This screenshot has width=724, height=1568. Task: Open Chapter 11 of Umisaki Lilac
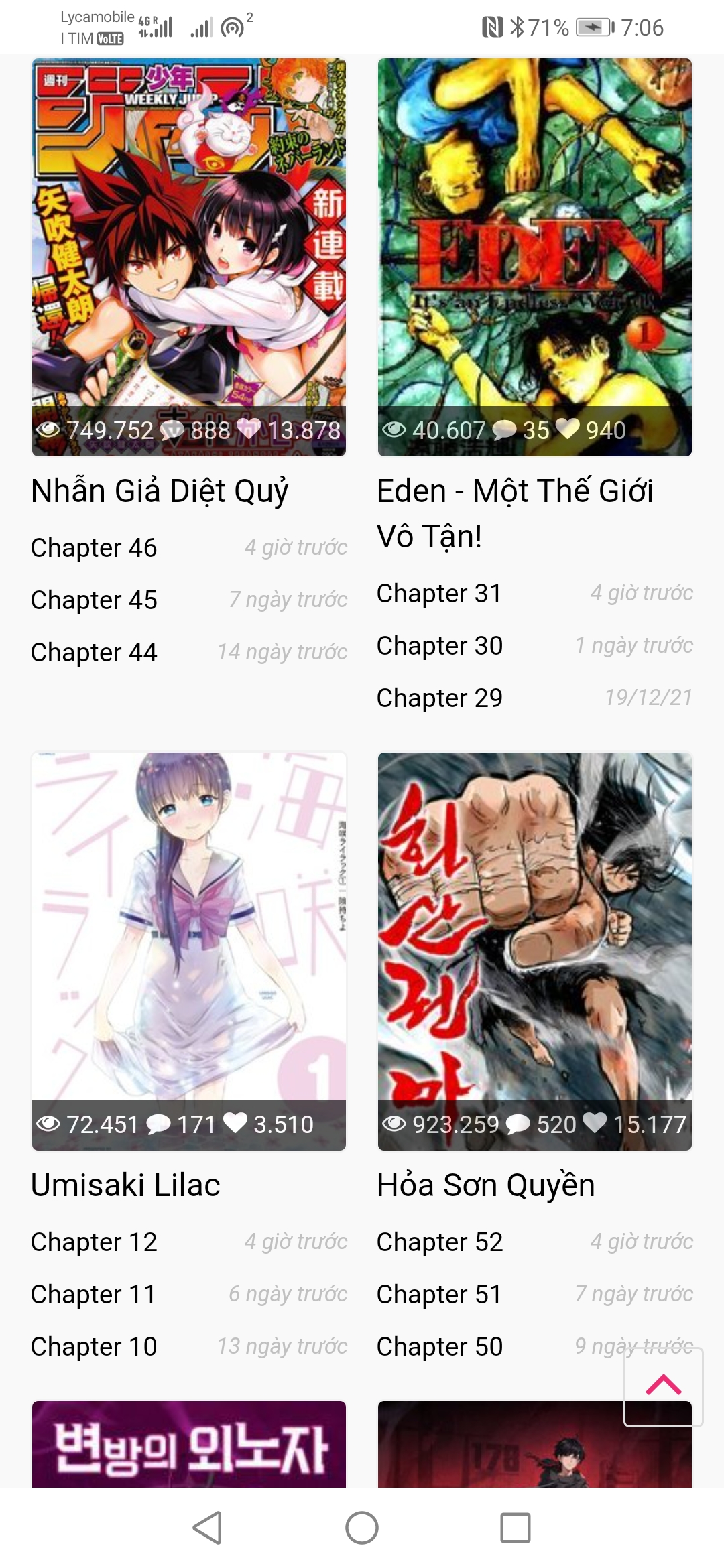coord(93,1295)
